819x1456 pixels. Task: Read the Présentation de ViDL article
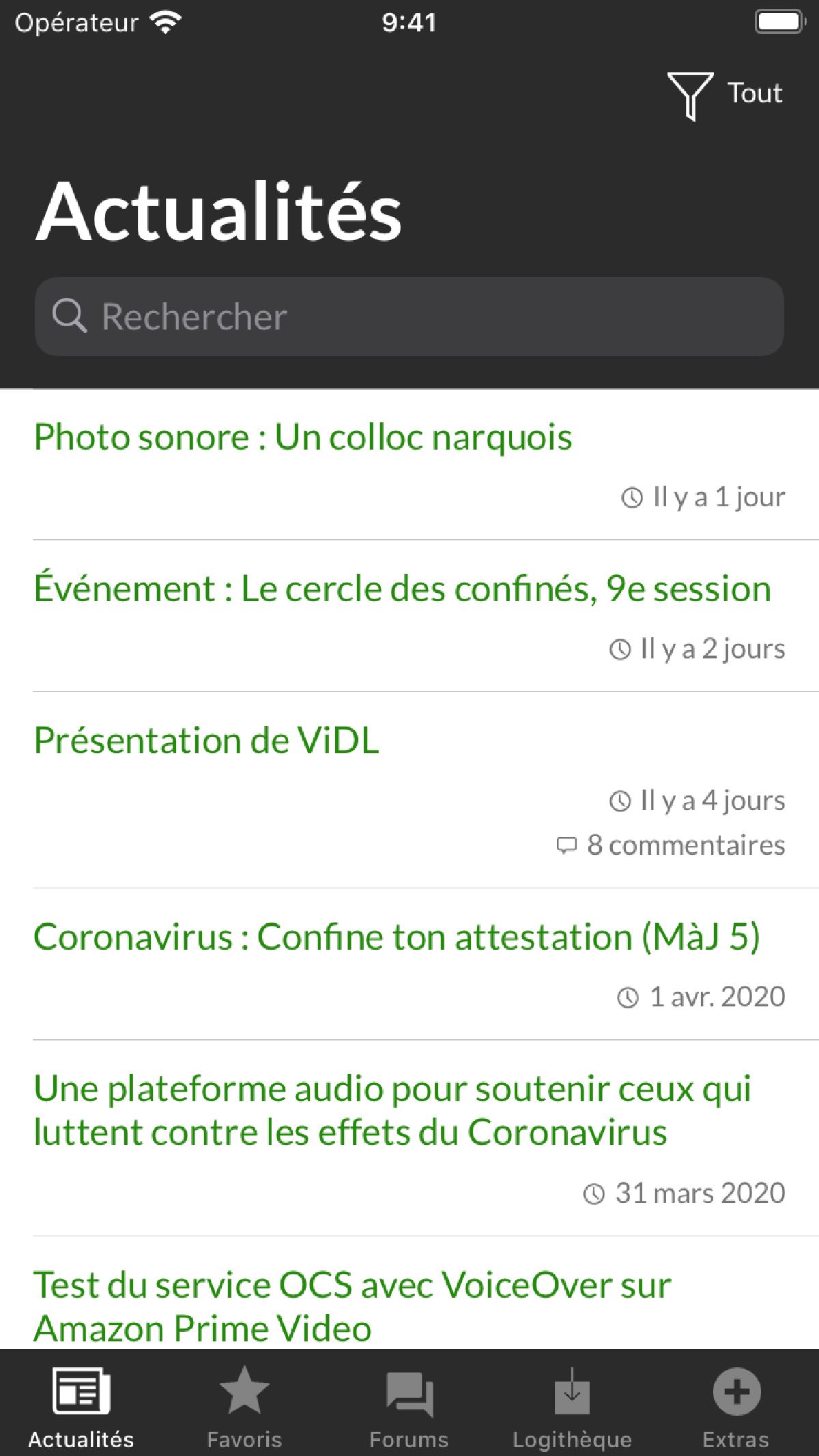pyautogui.click(x=206, y=741)
